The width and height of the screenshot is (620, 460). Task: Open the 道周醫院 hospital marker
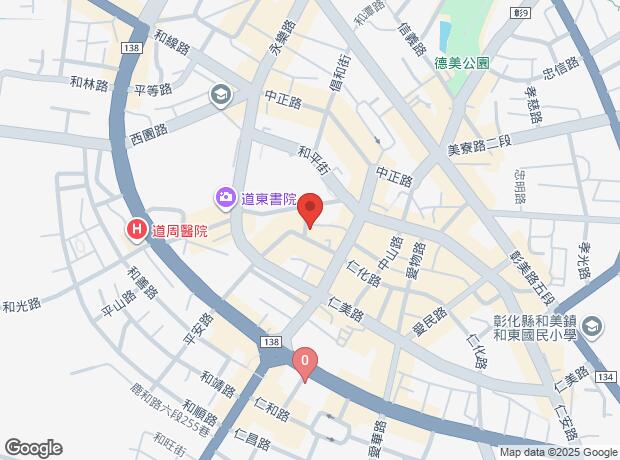click(136, 231)
